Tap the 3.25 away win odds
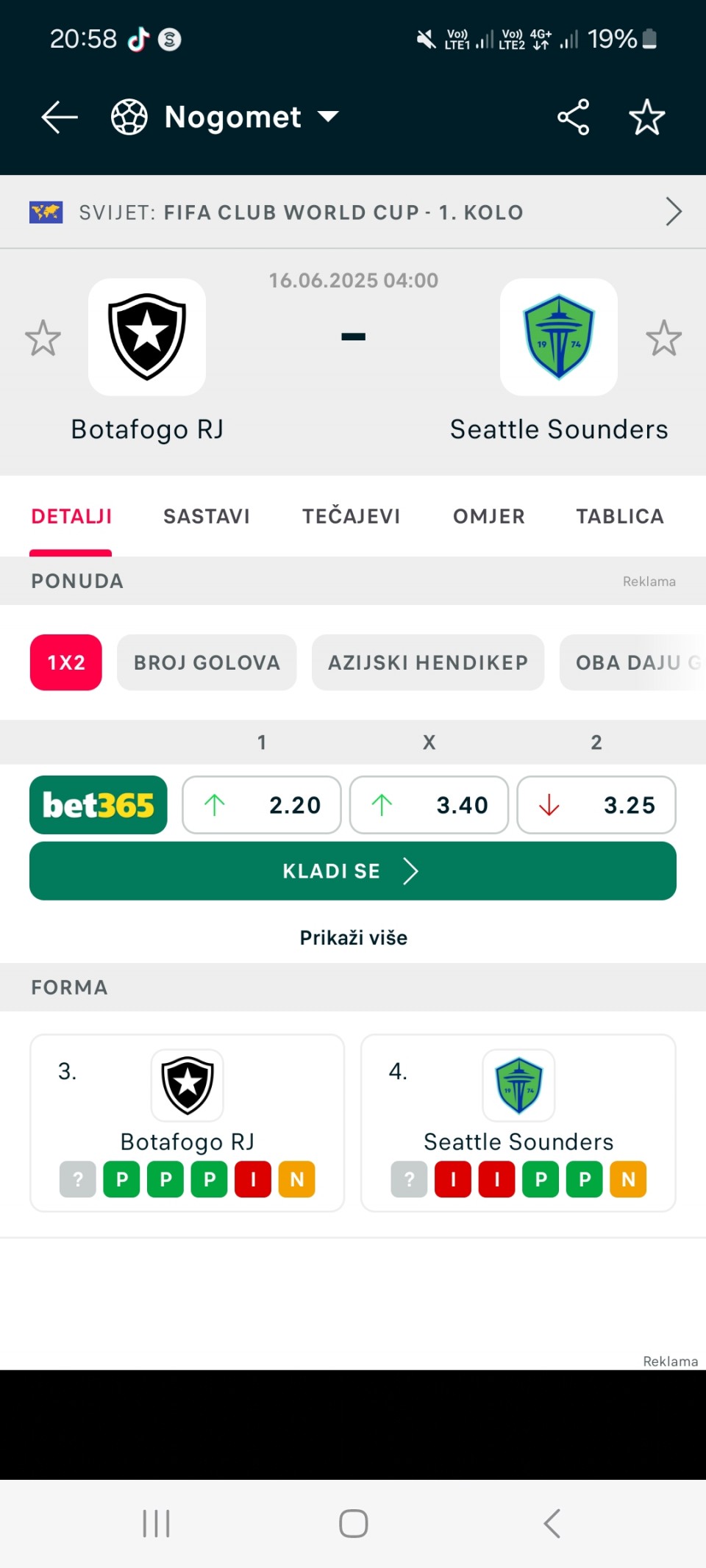 [x=596, y=805]
